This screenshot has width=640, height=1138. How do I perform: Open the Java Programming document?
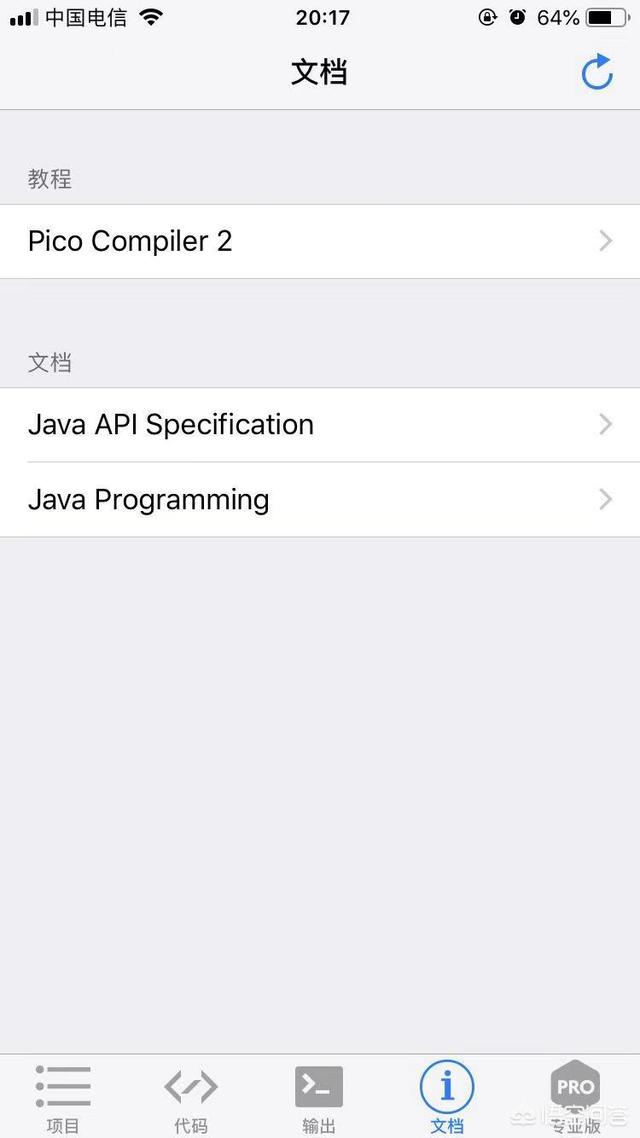(320, 499)
